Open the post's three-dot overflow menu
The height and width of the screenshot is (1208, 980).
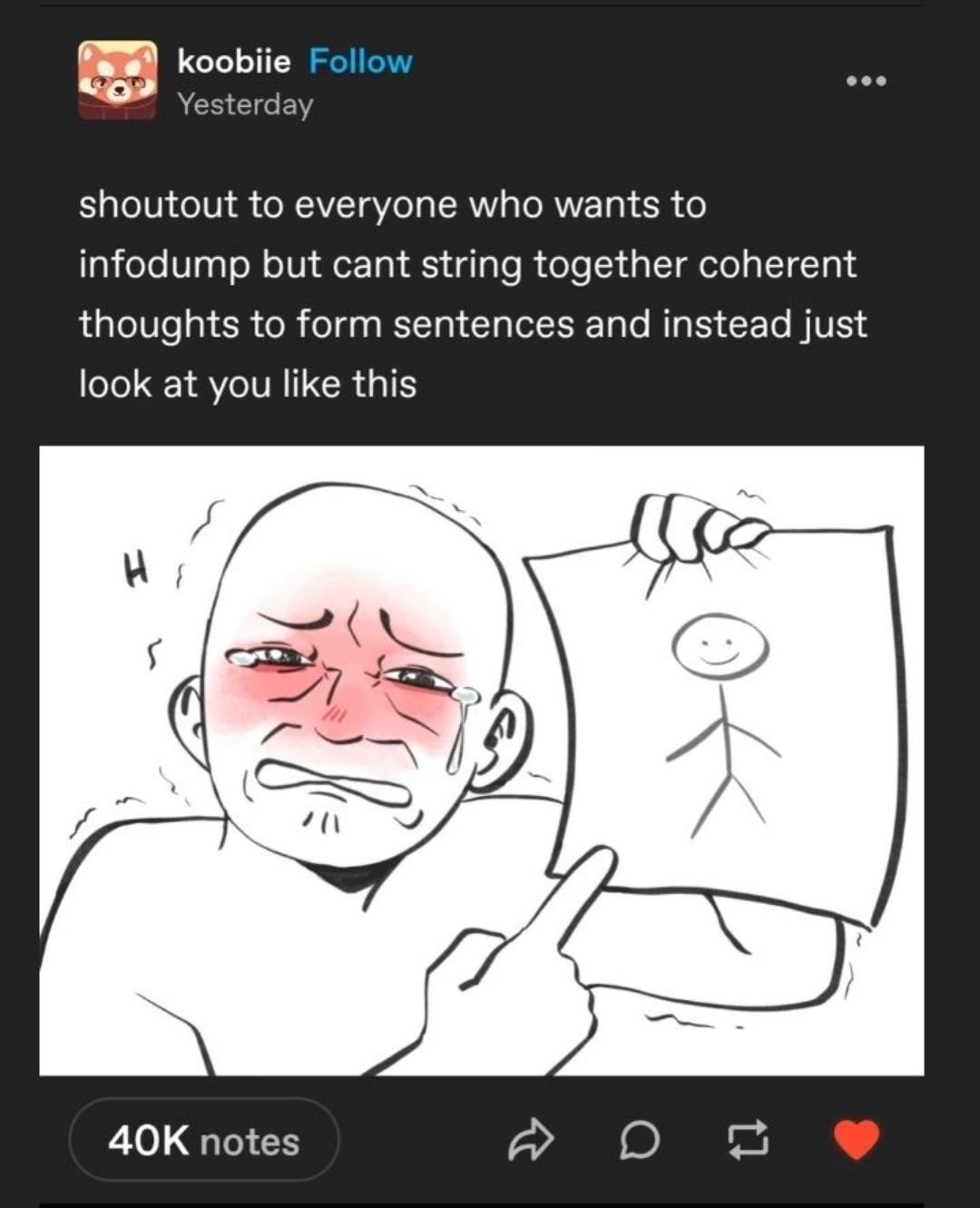tap(866, 82)
